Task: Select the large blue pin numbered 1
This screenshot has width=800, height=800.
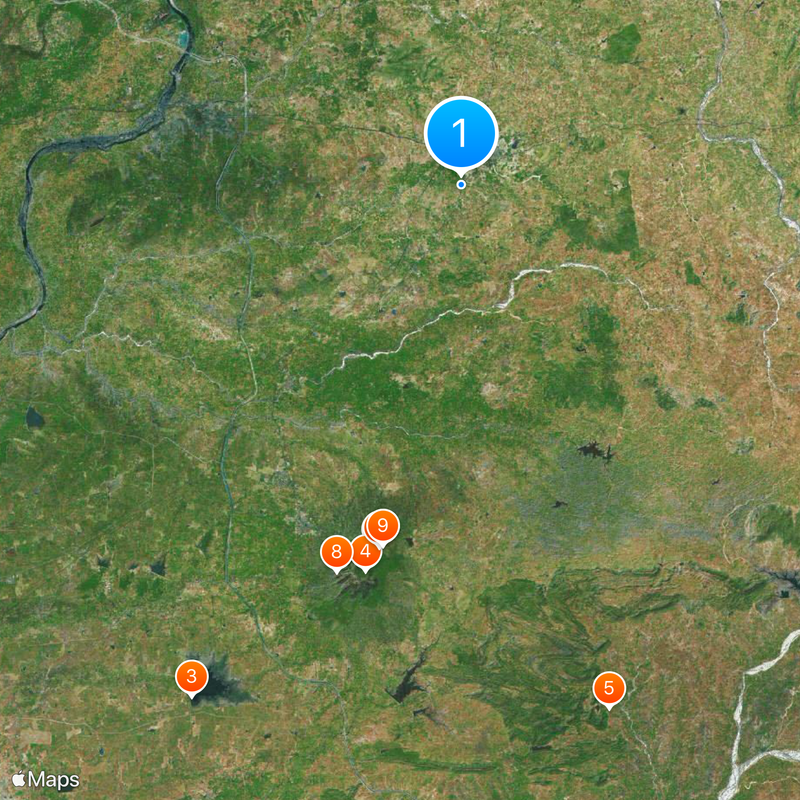Action: (x=461, y=132)
